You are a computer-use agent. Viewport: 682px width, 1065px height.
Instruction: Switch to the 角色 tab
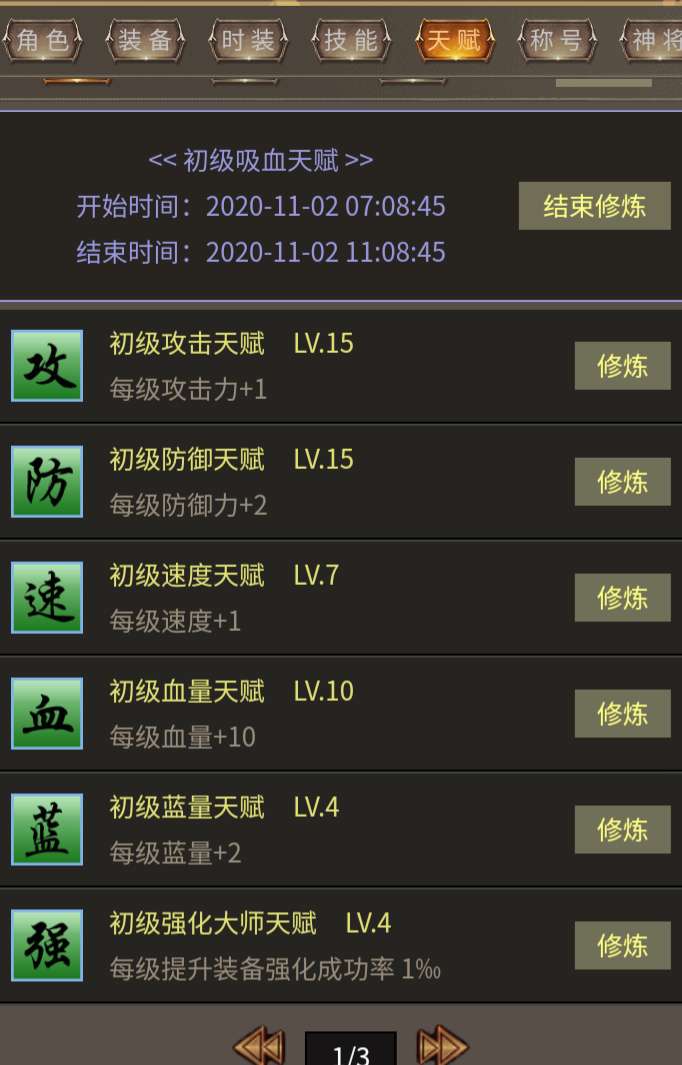pyautogui.click(x=41, y=41)
